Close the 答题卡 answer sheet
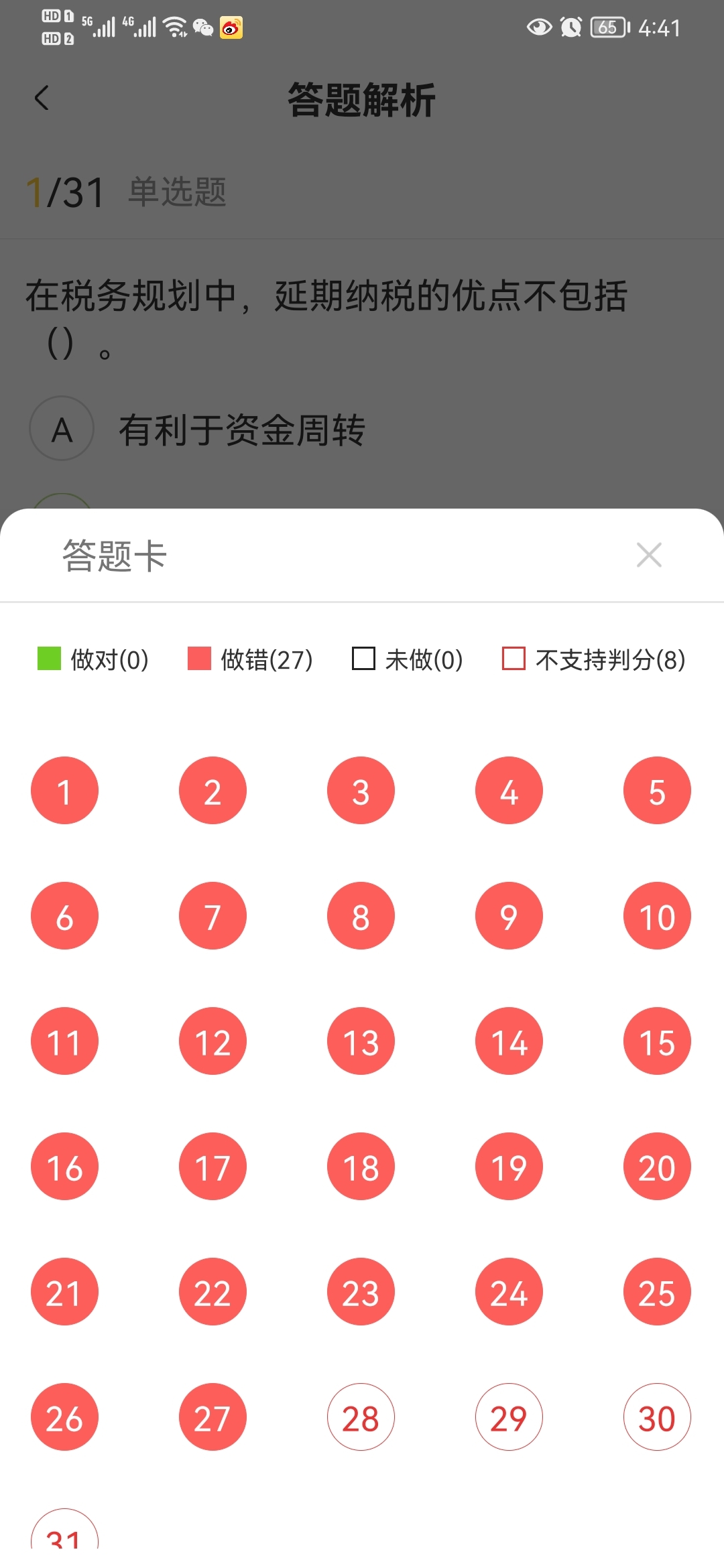The image size is (724, 1568). tap(649, 555)
